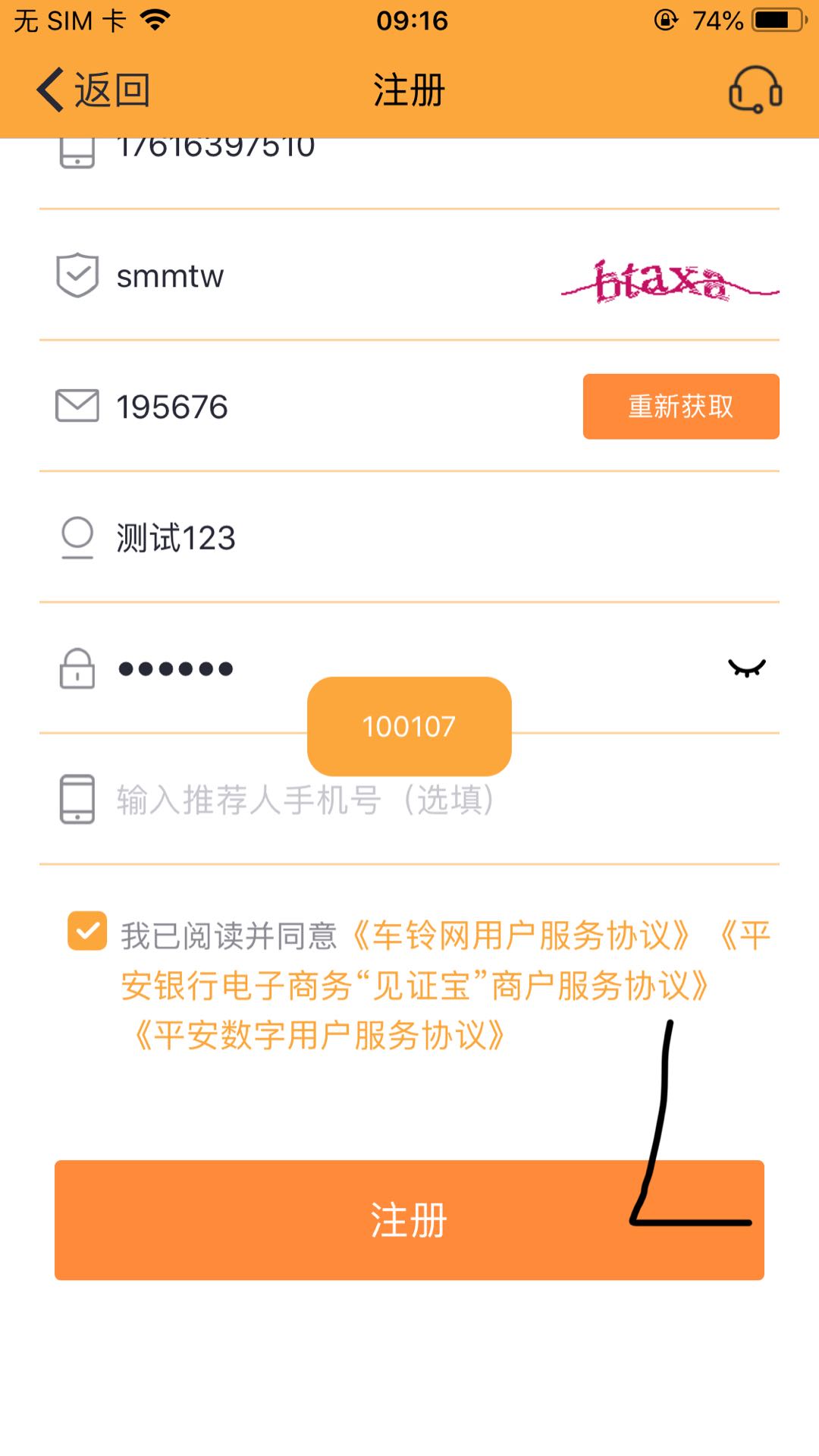The width and height of the screenshot is (819, 1456).
Task: Open 《车铃网用户服务协议》 link
Action: point(521,936)
